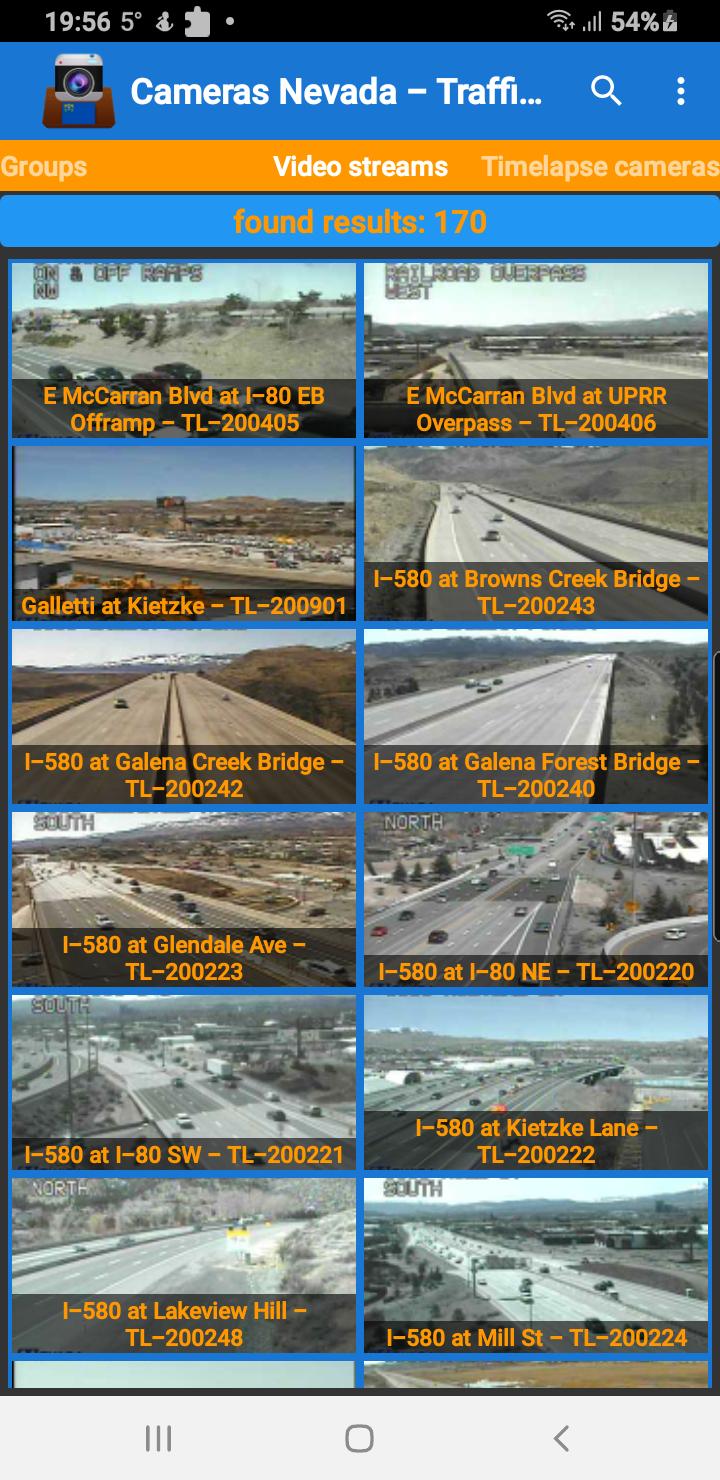
Task: Open I-580 at Browns Creek Bridge camera
Action: click(536, 533)
